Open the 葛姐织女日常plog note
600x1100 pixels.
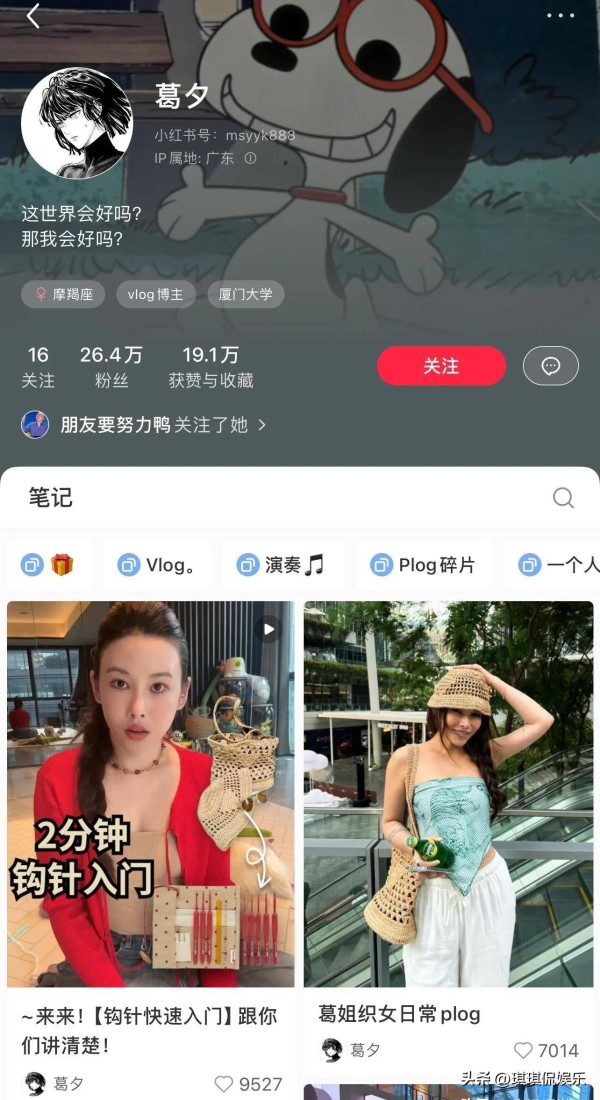pyautogui.click(x=448, y=793)
